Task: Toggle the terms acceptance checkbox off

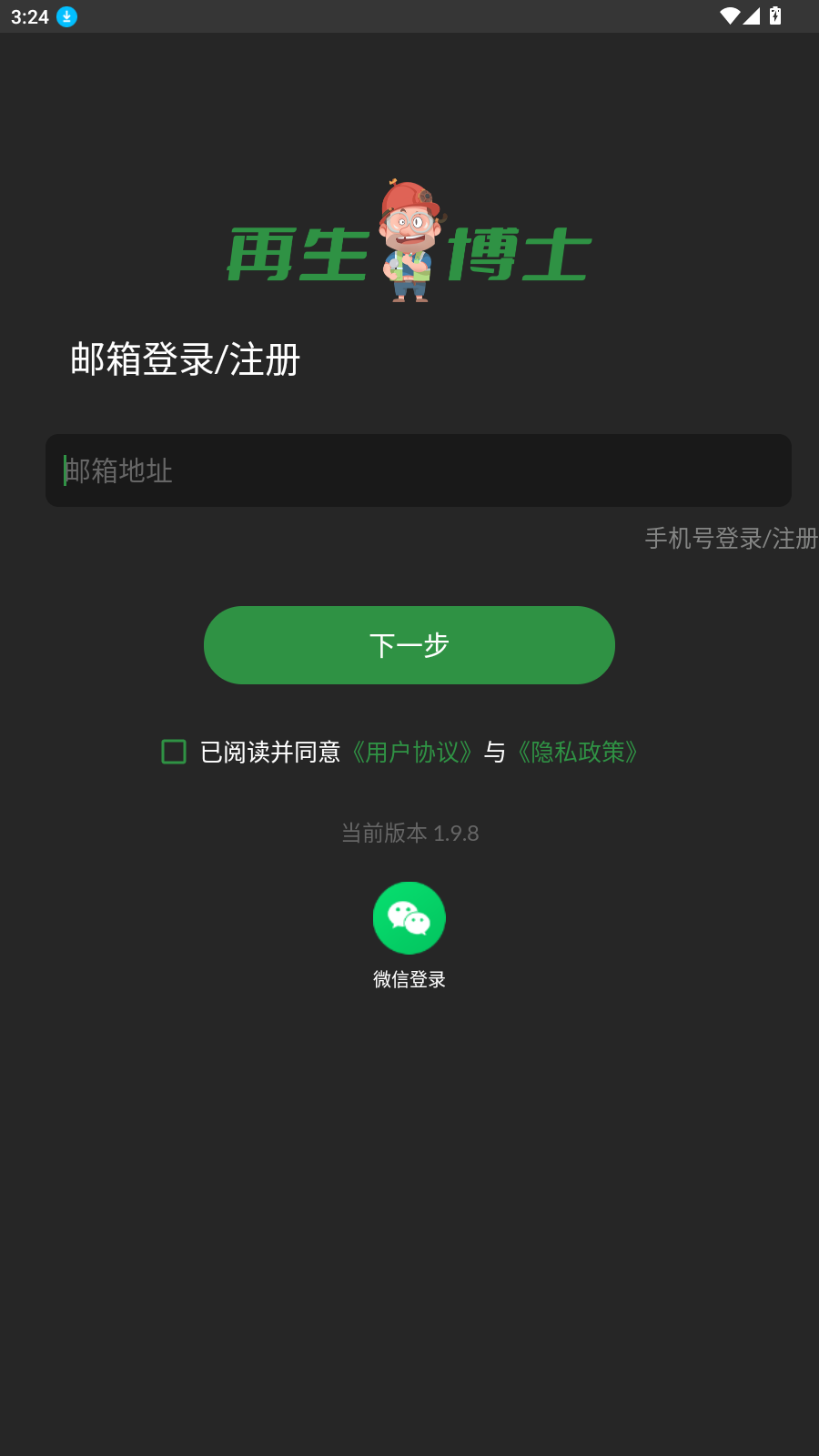Action: 173,752
